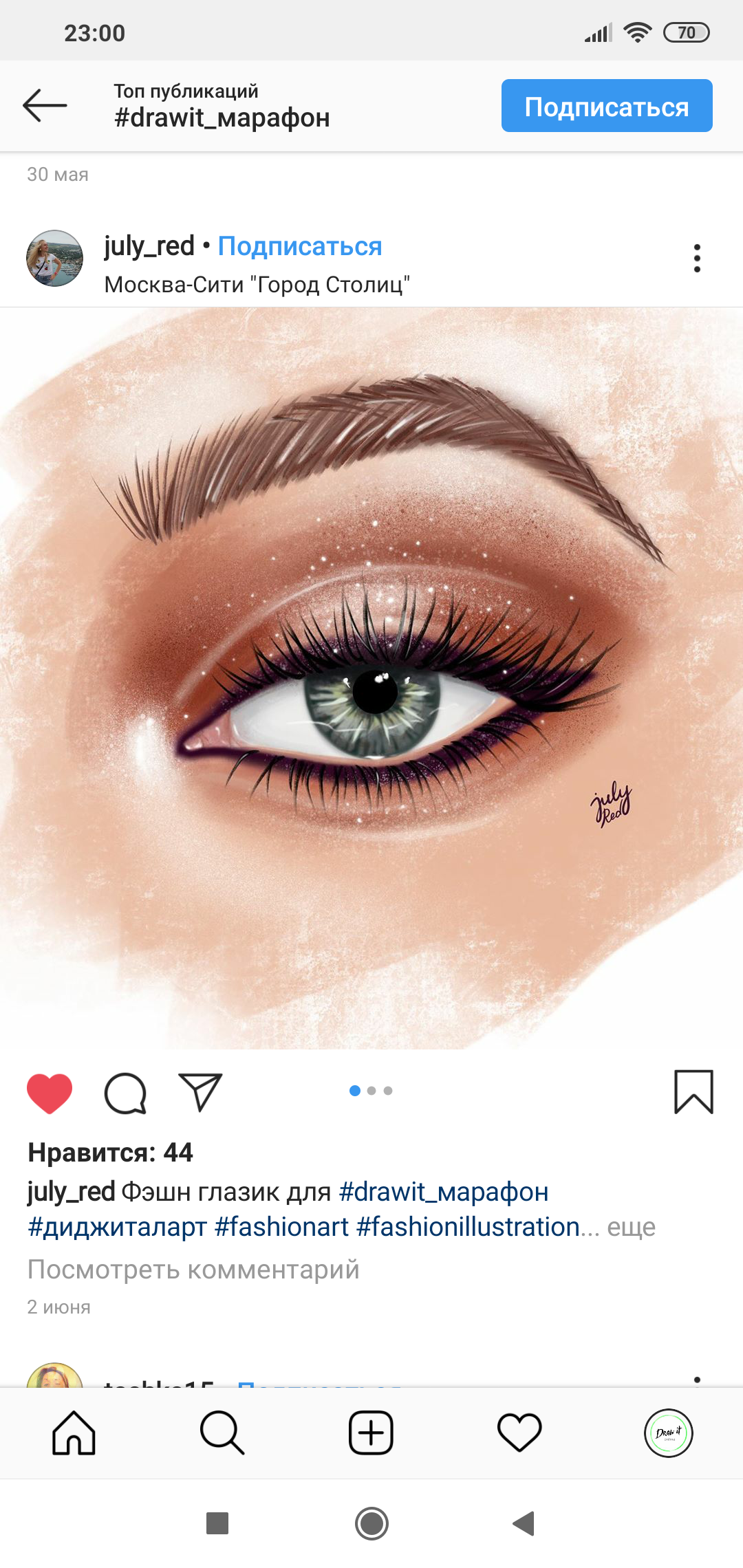This screenshot has height=1568, width=743.
Task: Follow july_red via the Подписаться link
Action: tap(300, 246)
